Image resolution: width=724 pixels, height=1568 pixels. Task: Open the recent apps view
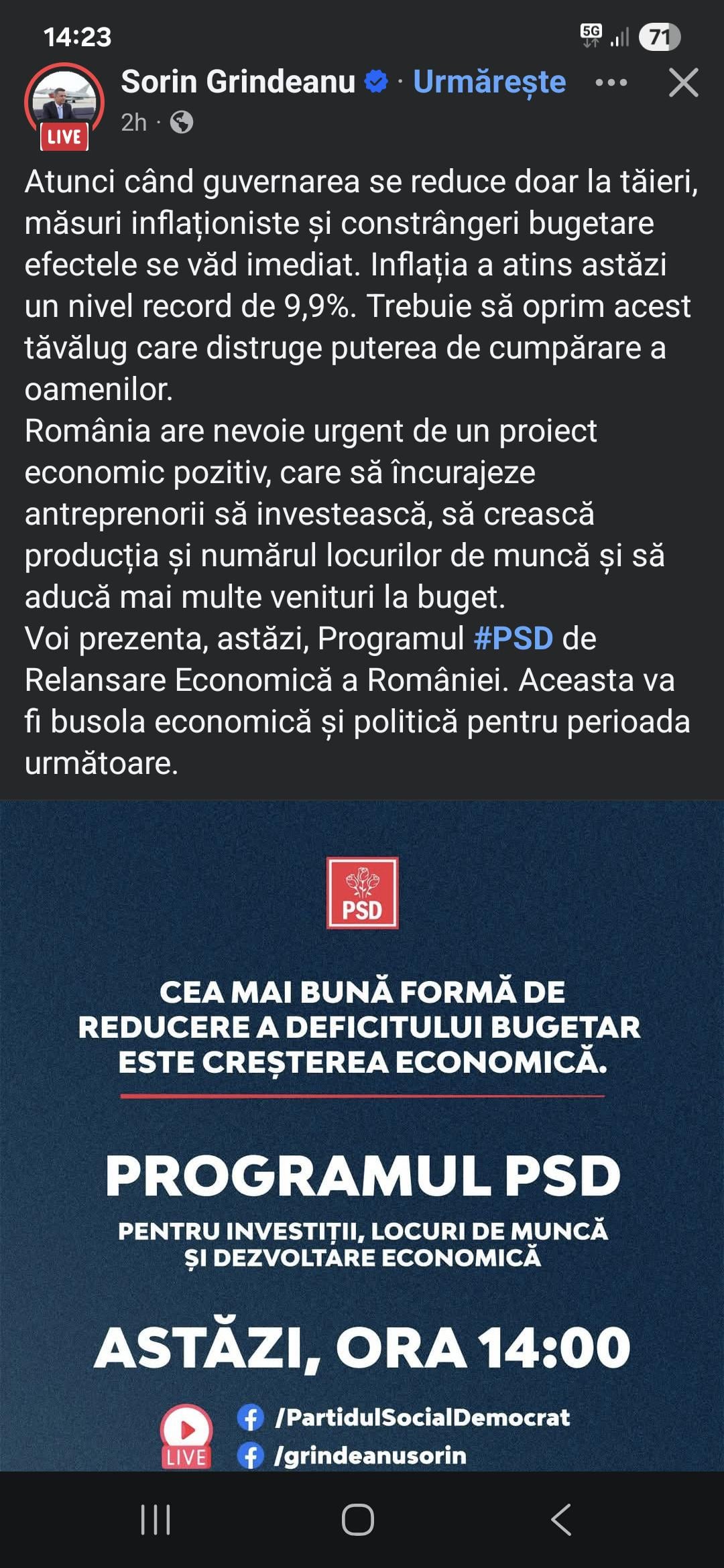tap(156, 1519)
